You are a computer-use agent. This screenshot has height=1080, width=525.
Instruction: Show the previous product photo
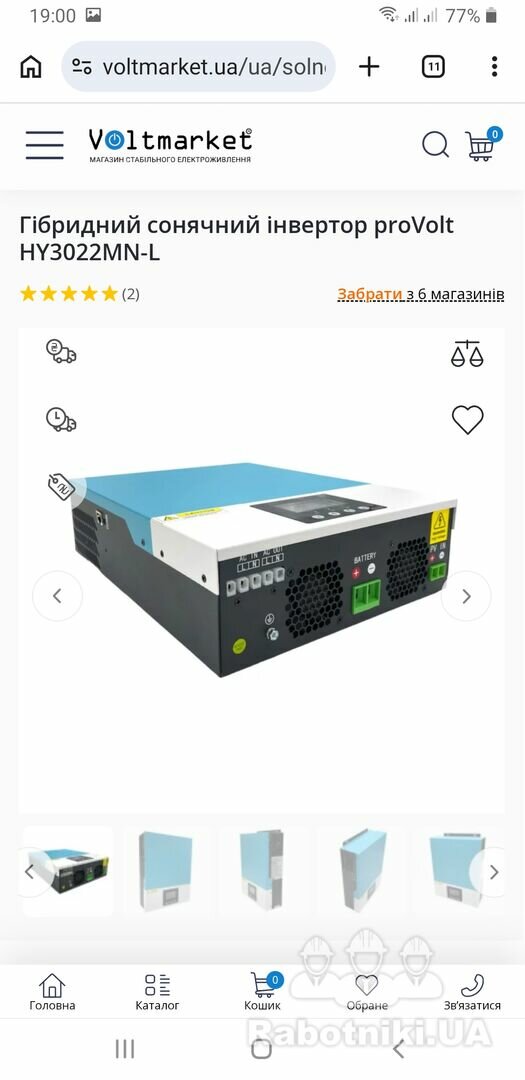[x=57, y=596]
